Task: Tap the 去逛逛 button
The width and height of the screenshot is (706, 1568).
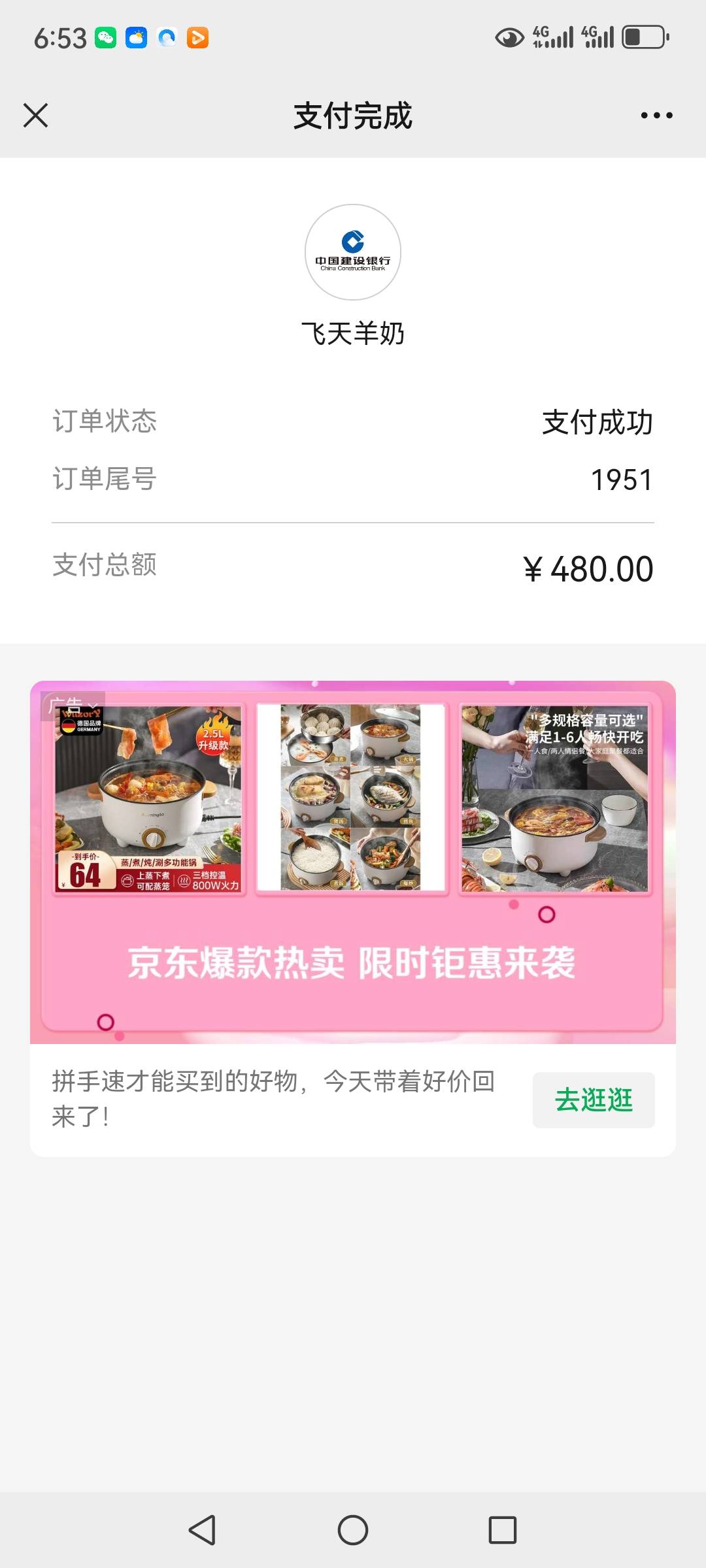Action: coord(593,1100)
